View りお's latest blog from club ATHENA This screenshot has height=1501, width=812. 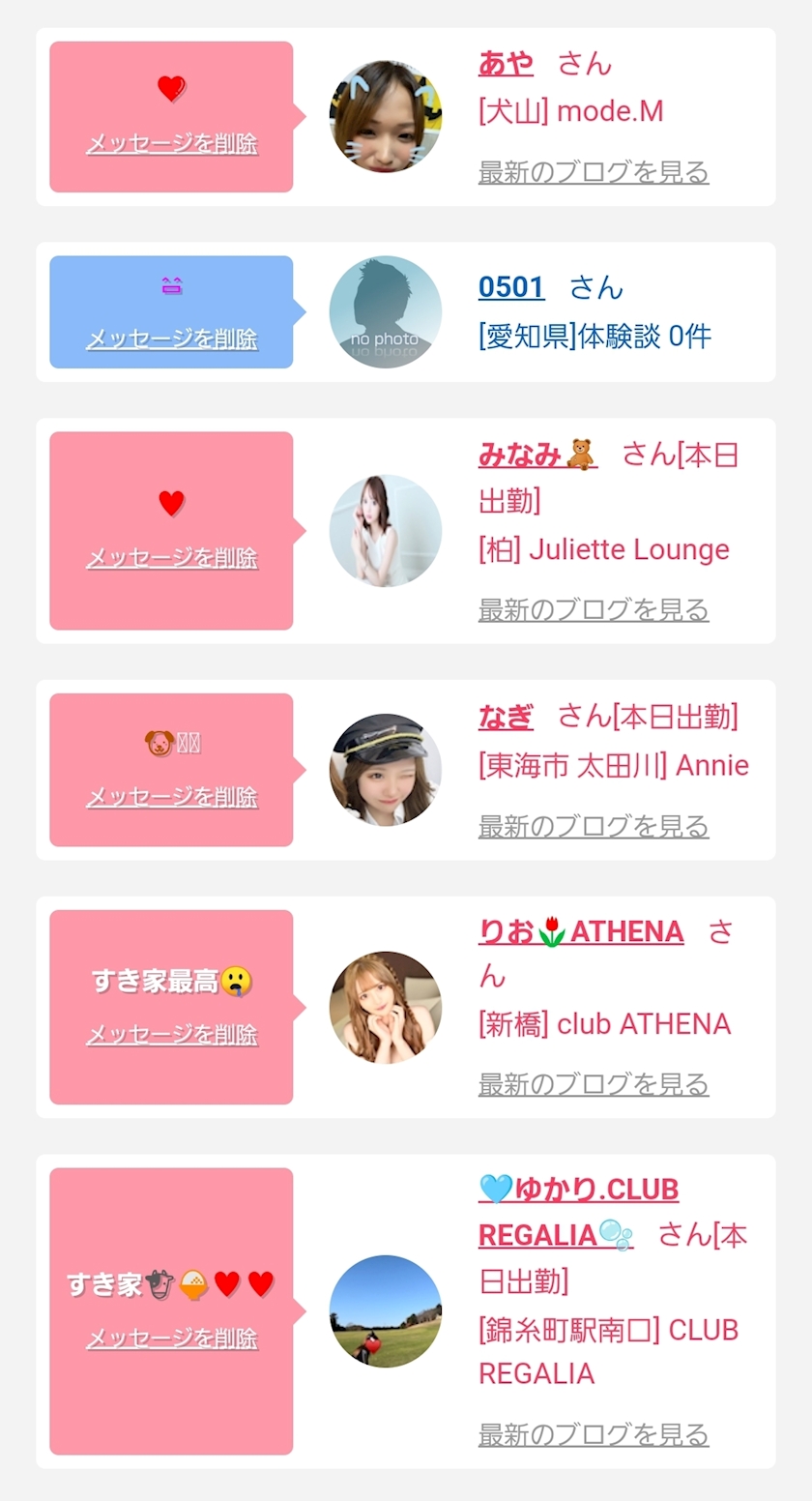tap(594, 1084)
